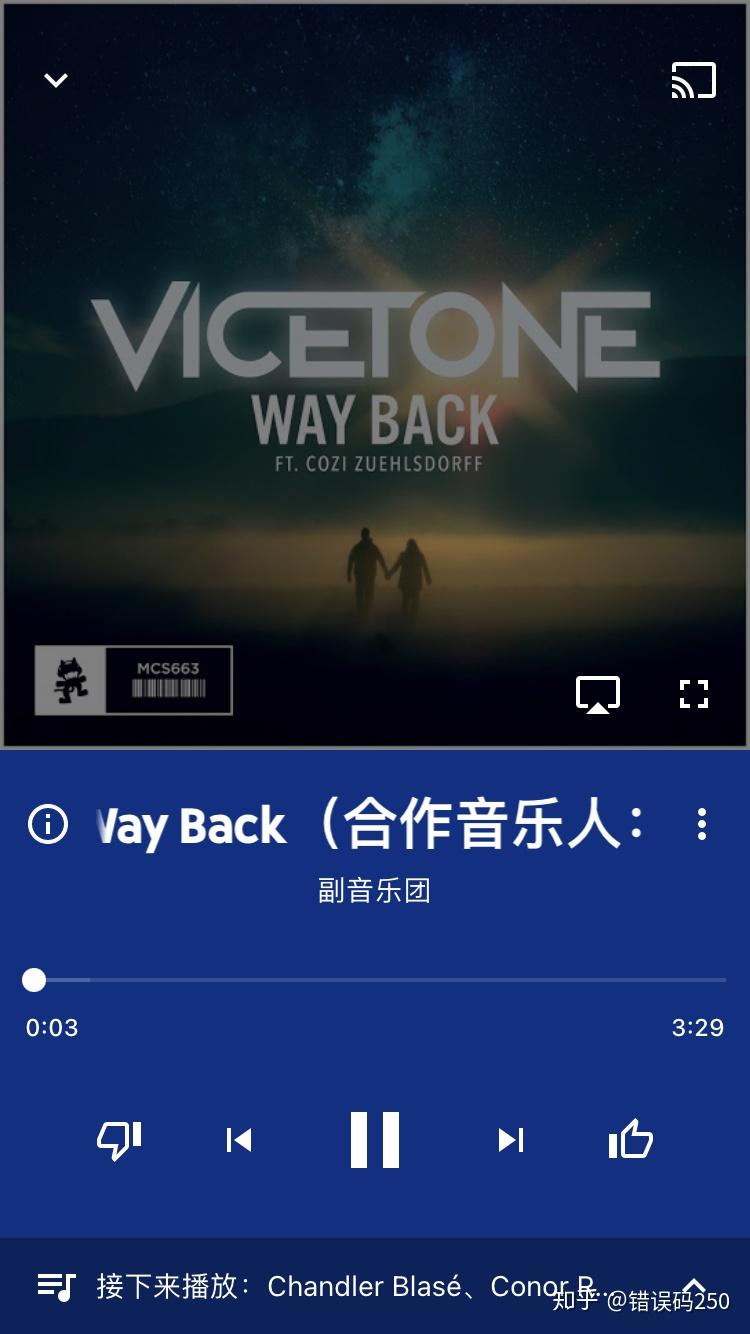Open the three-dot overflow menu

702,825
